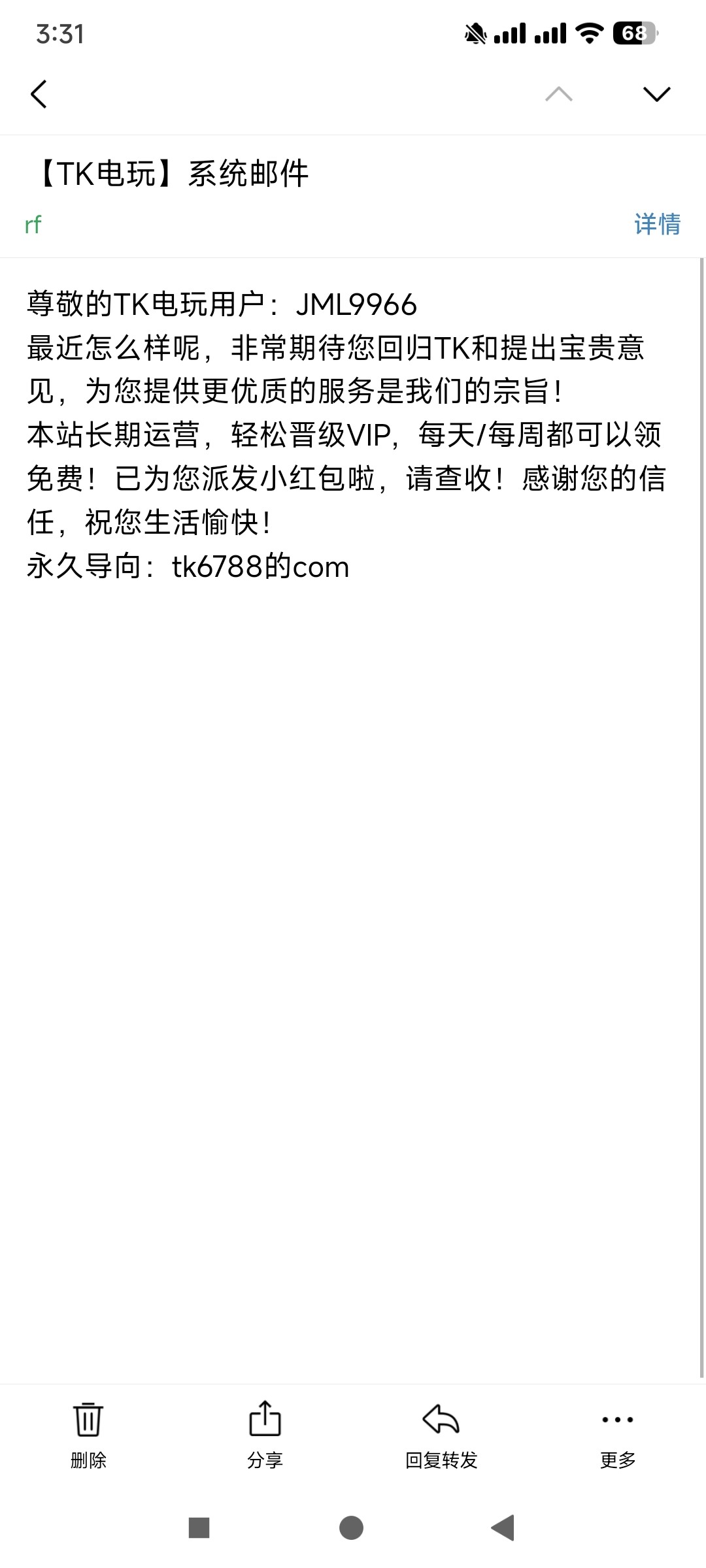The image size is (706, 1568).
Task: Go back using the top-left arrow
Action: tap(39, 94)
